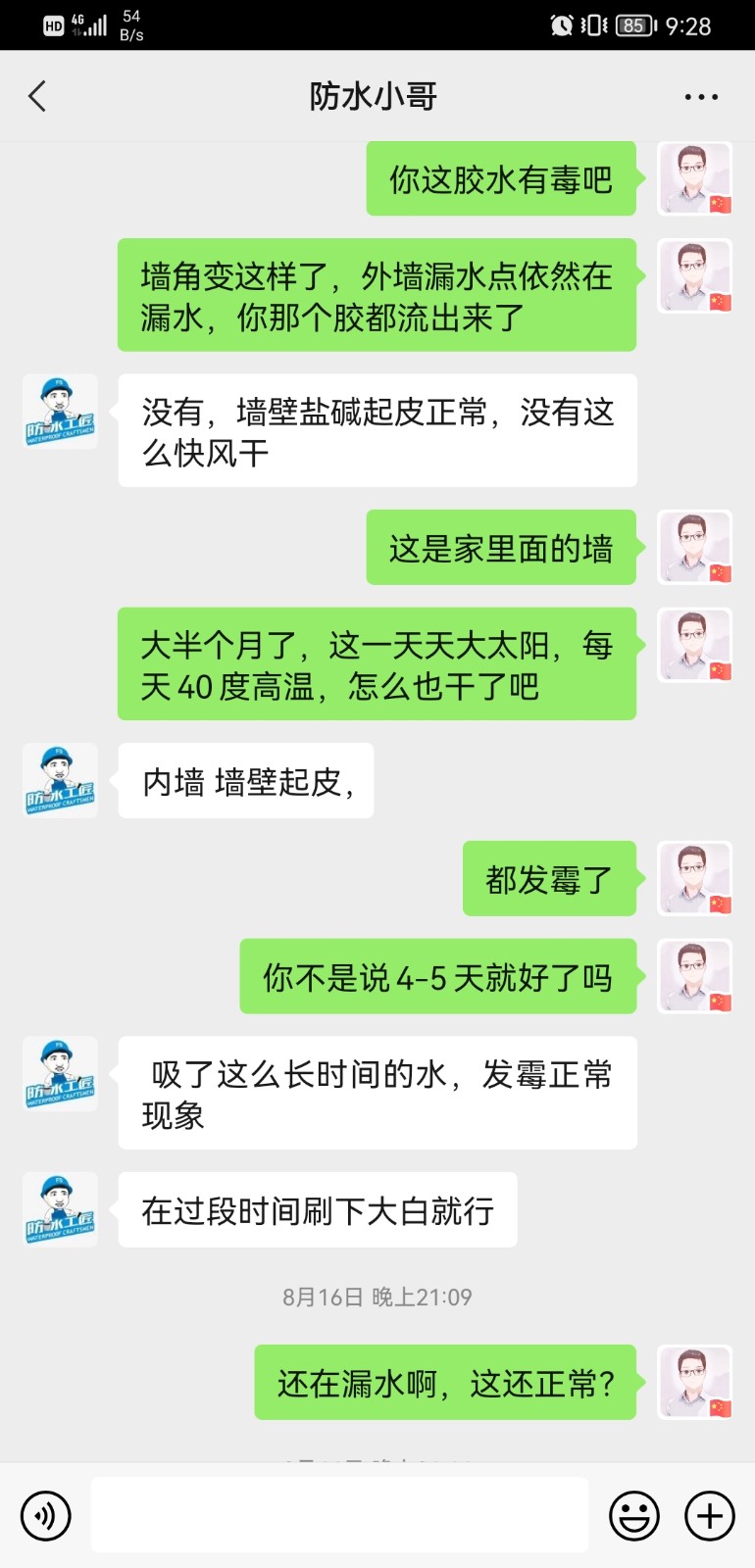The height and width of the screenshot is (1568, 755).
Task: Switch to voice message input
Action: 46,1516
